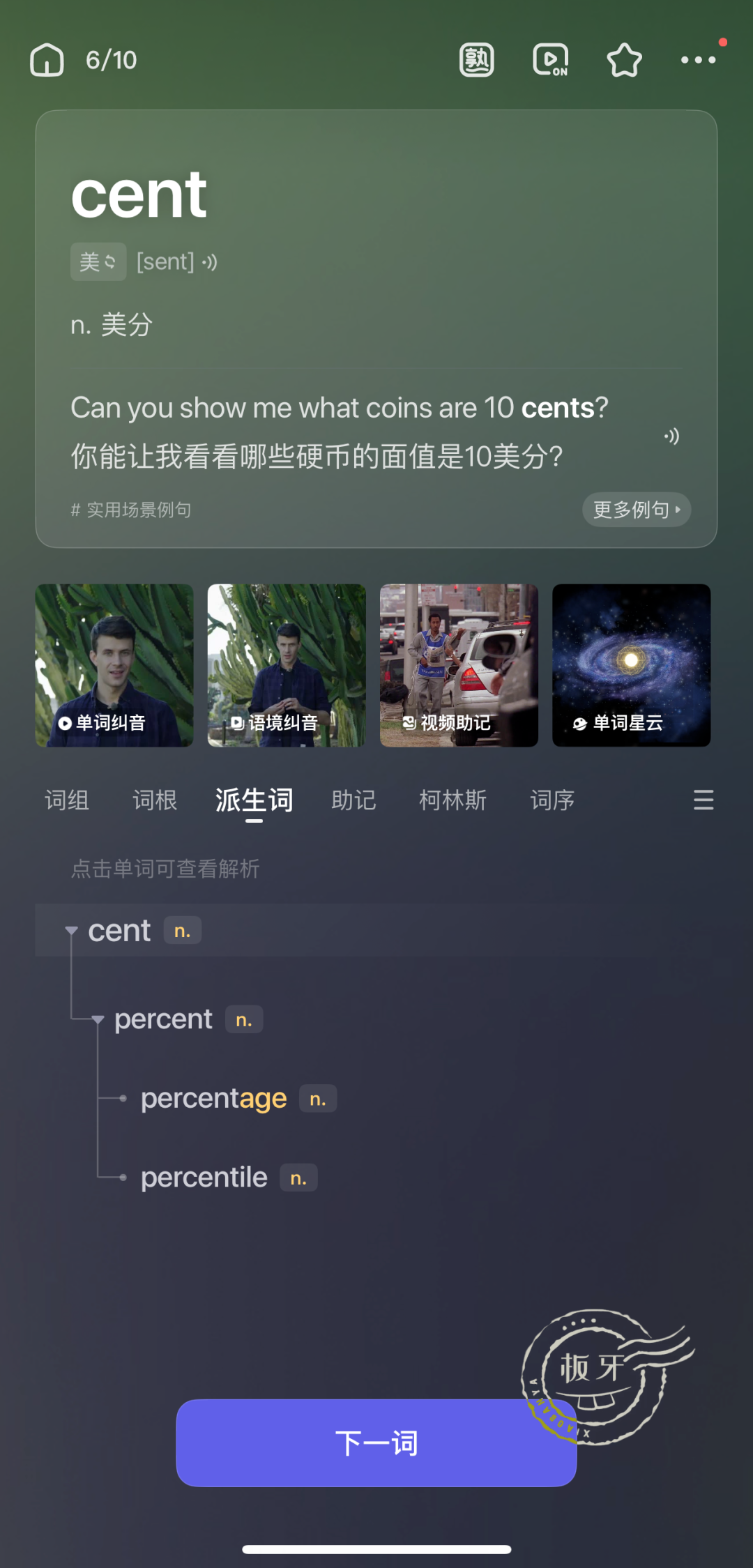The width and height of the screenshot is (753, 1568).
Task: Go to next word with 下一词
Action: coord(376,1443)
